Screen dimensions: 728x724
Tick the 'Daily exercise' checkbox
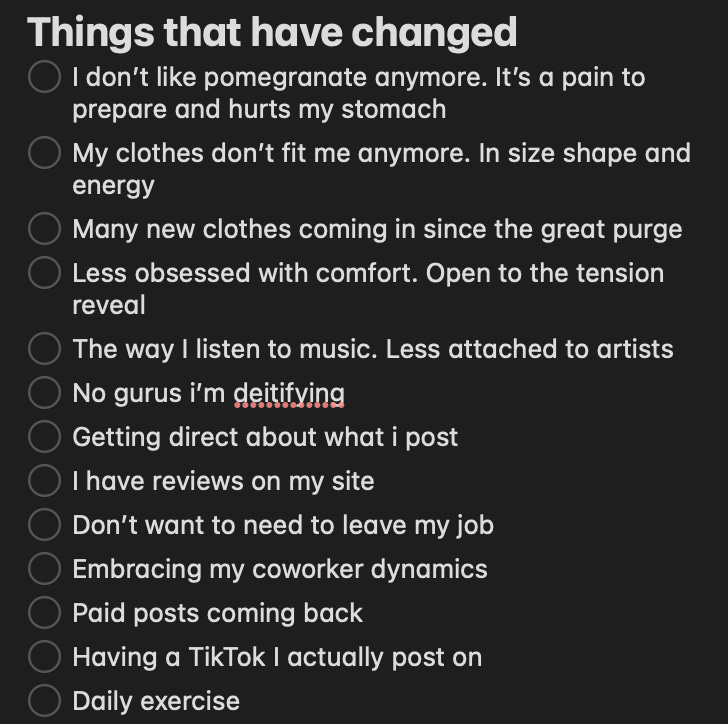pyautogui.click(x=45, y=700)
